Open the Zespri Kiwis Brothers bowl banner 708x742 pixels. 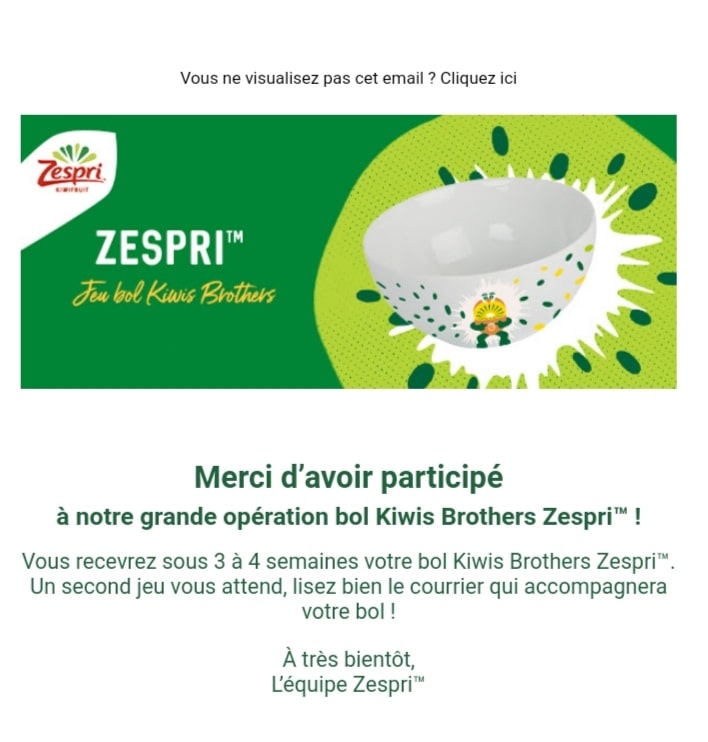coord(348,251)
